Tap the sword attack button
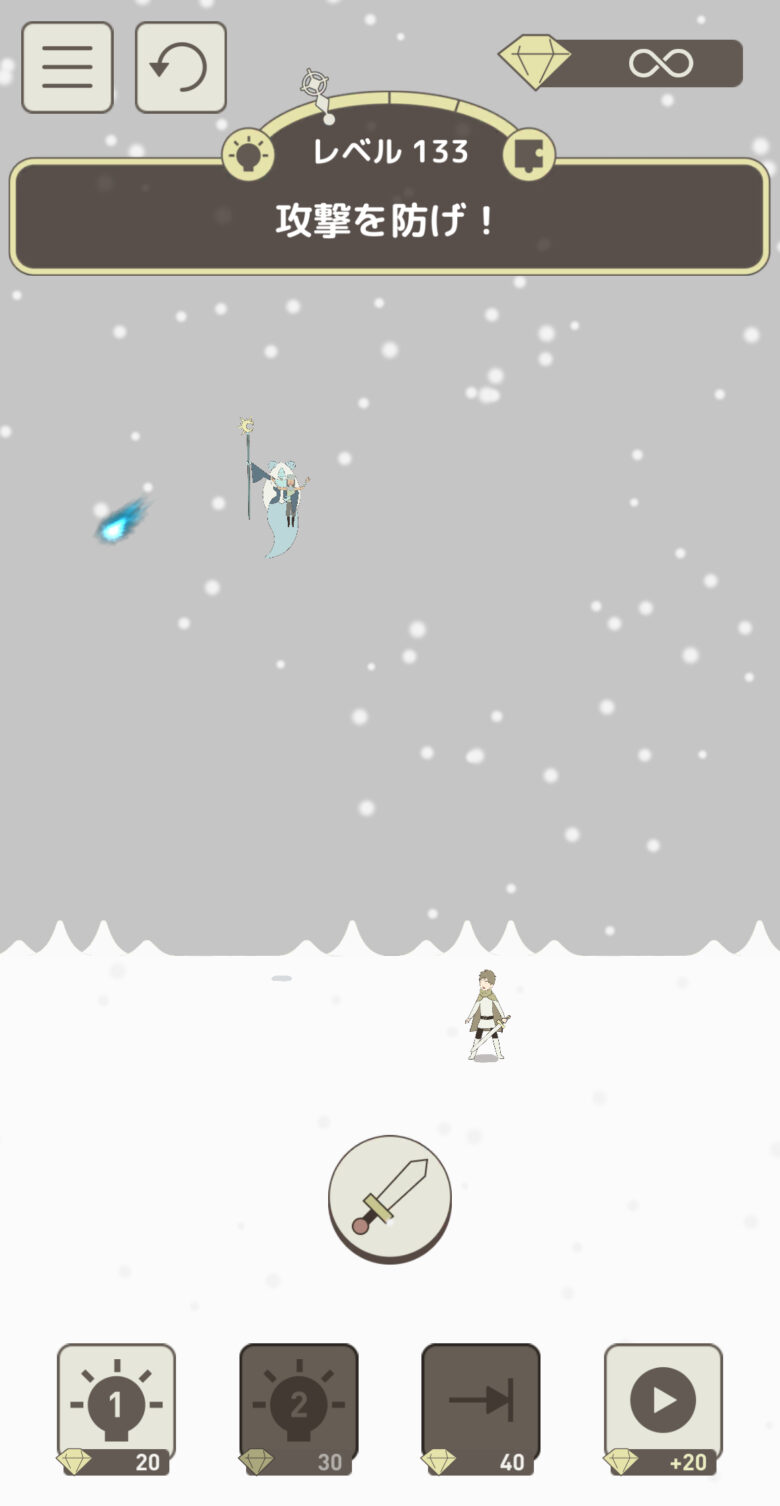780x1506 pixels. 390,1197
